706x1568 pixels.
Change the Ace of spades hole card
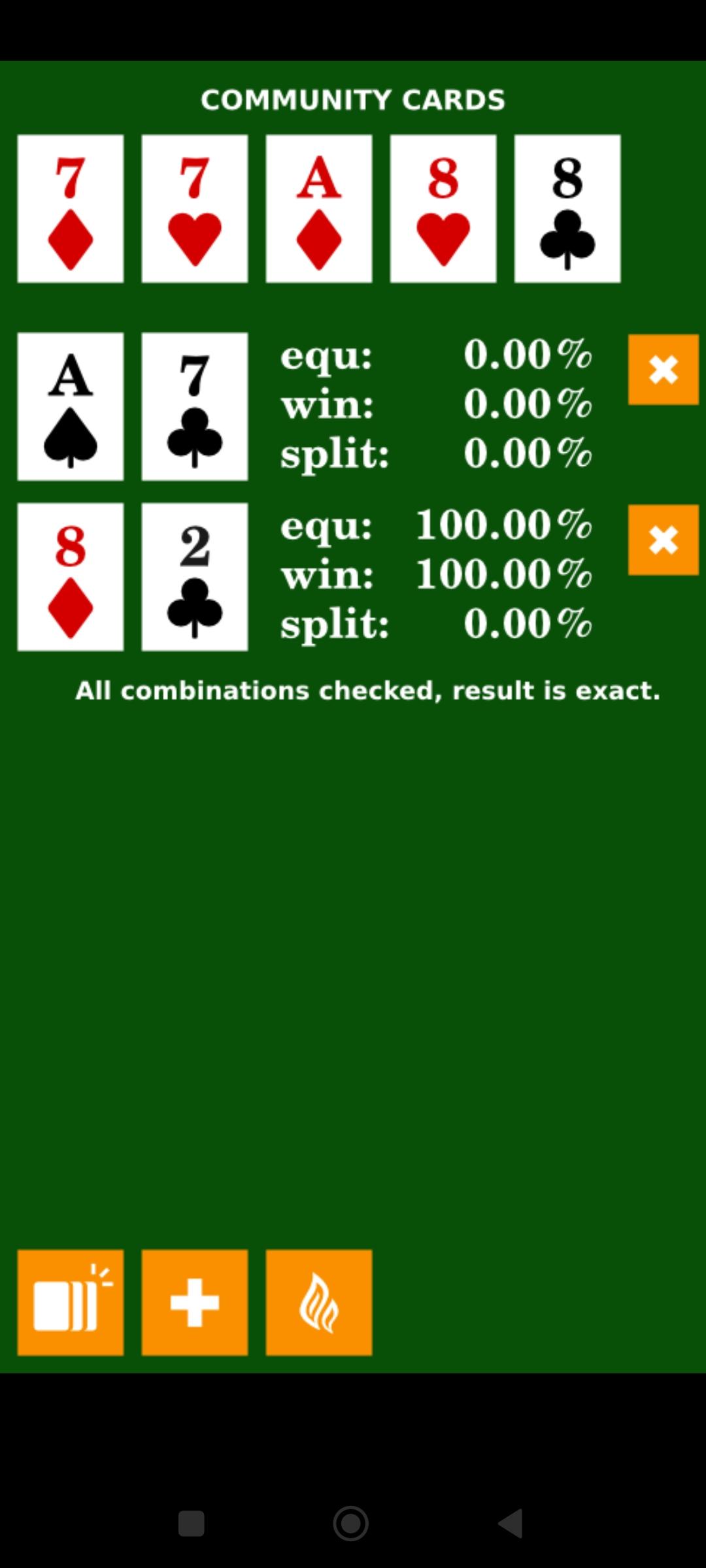(71, 406)
